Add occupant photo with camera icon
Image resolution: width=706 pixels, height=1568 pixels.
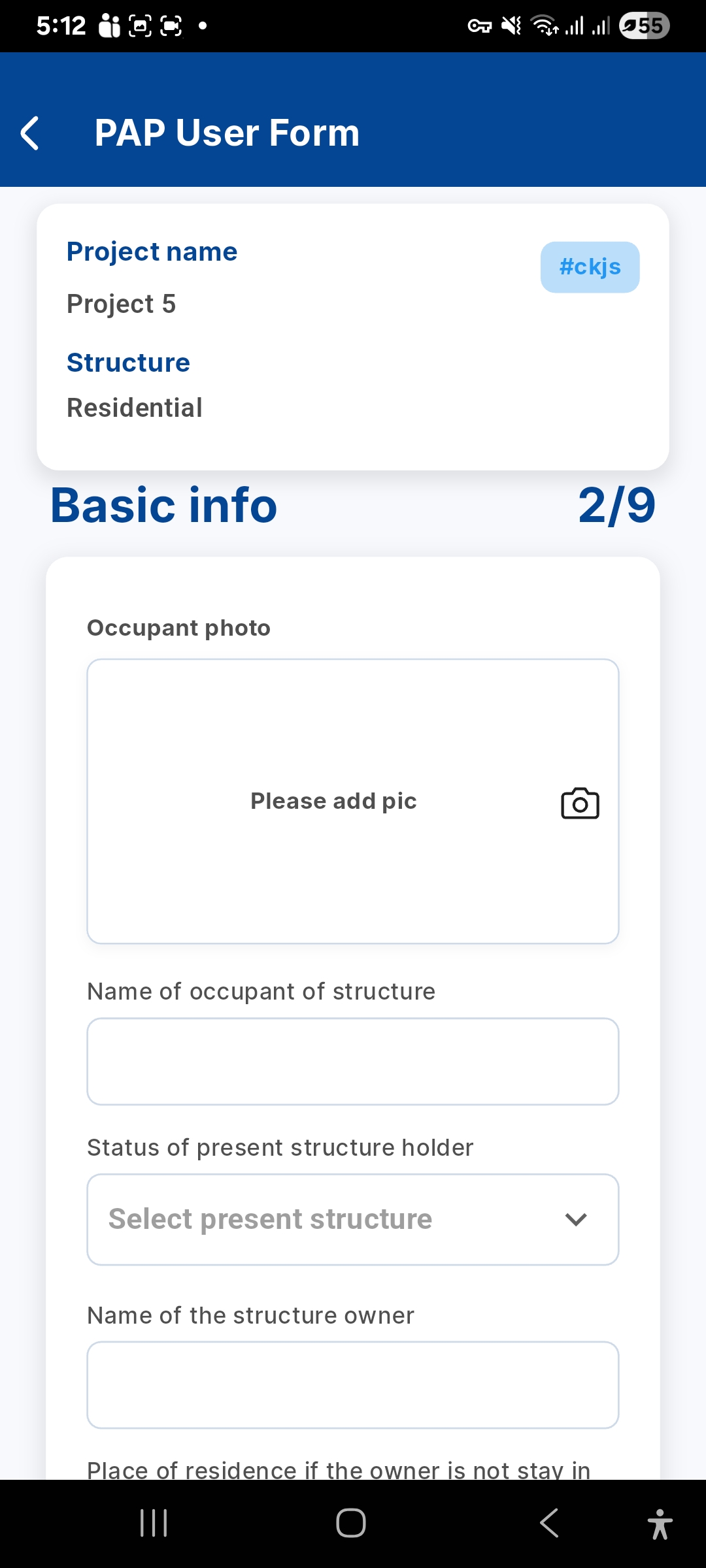580,803
